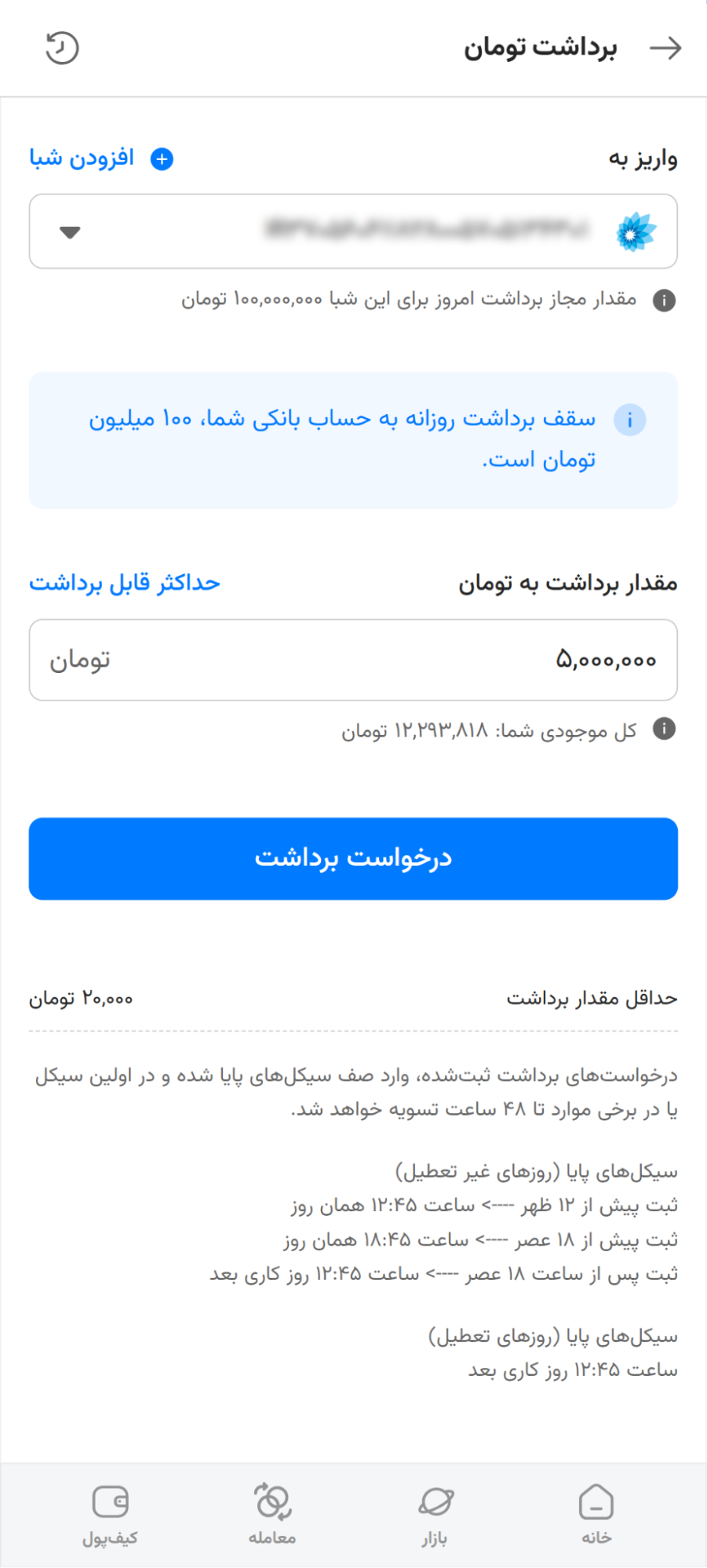Switch to معامله tab

pyautogui.click(x=272, y=1515)
